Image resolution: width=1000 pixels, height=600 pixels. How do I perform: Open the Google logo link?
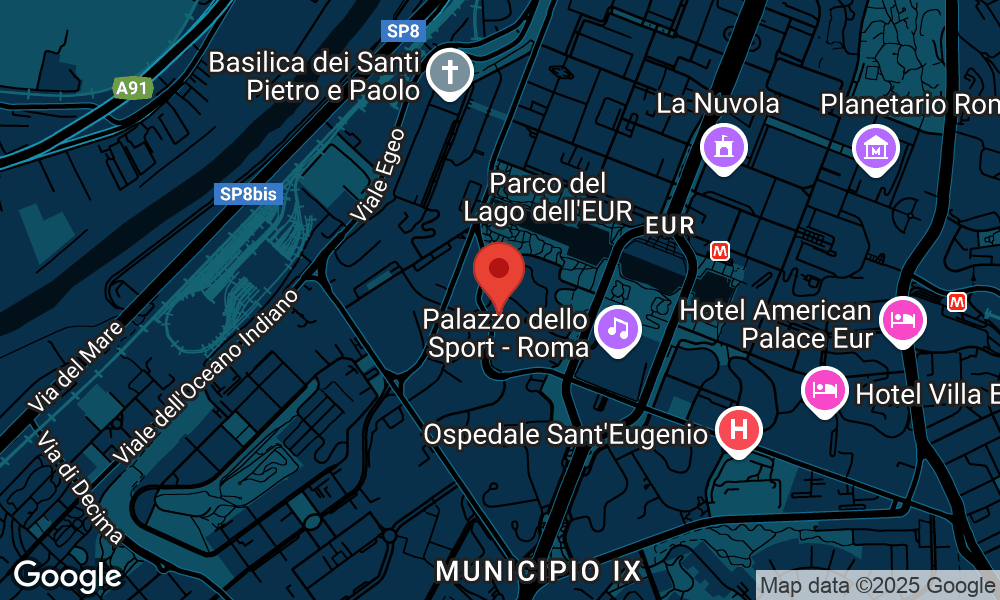coord(67,576)
